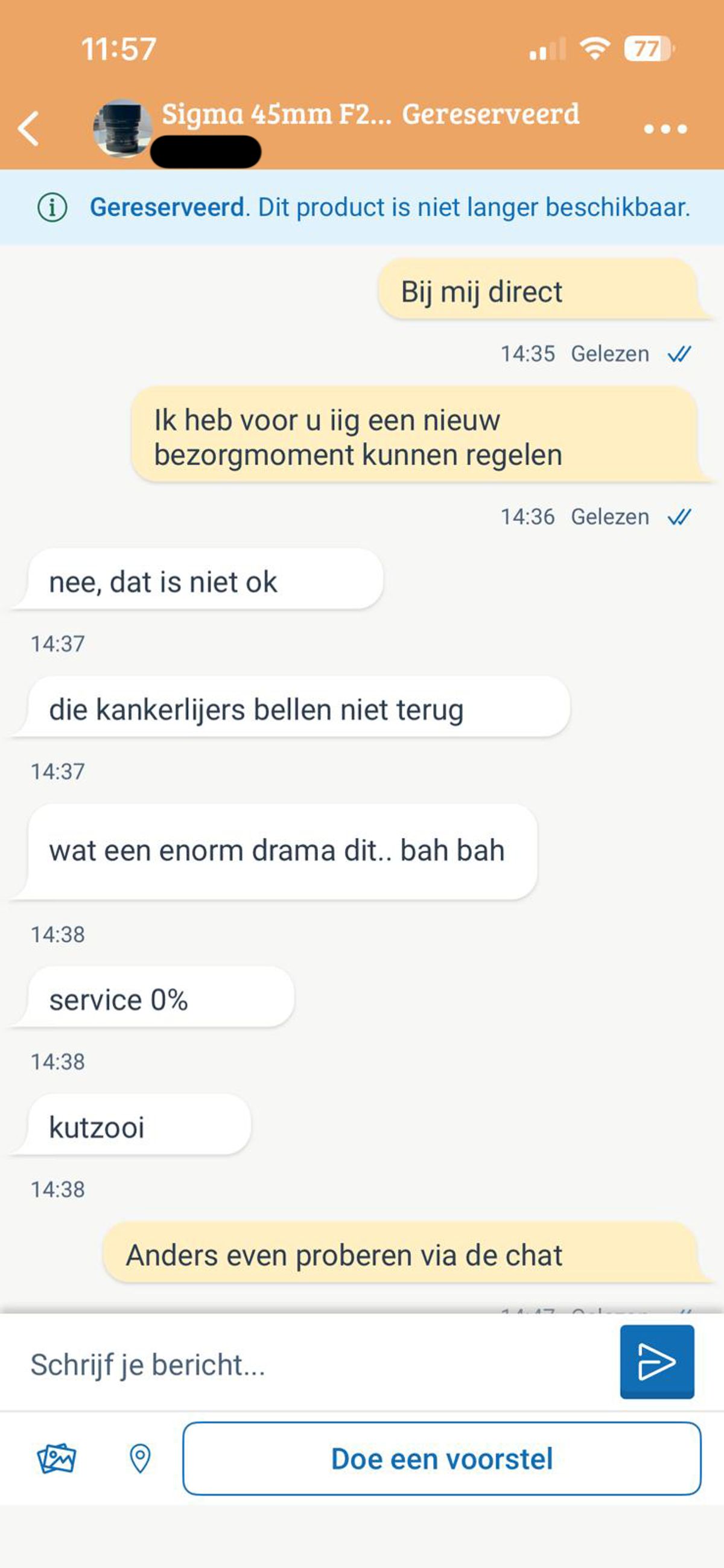
Task: Tap 'Doe een voorstel' to make an offer
Action: pos(442,1458)
